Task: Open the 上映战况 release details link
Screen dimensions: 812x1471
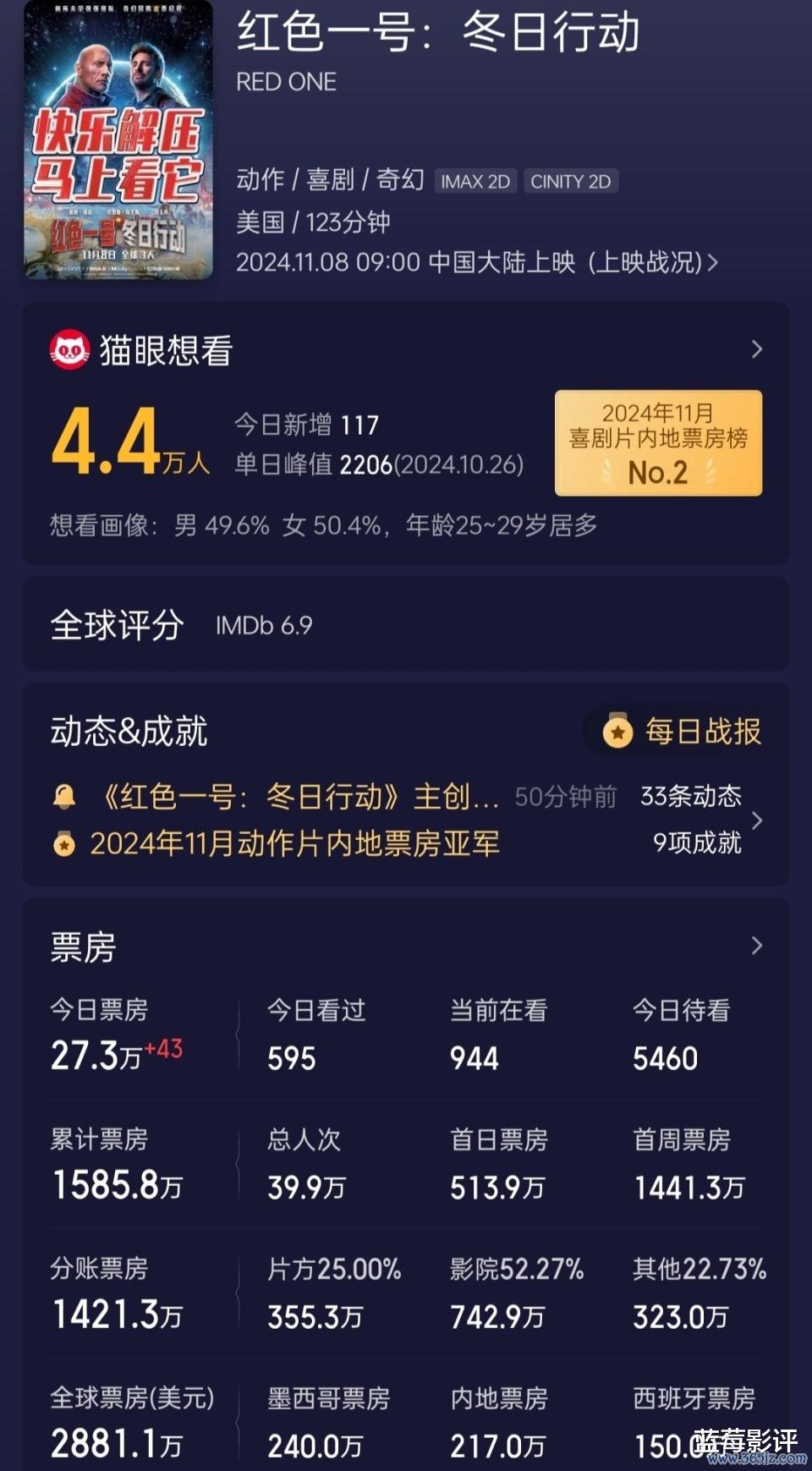Action: tap(653, 262)
